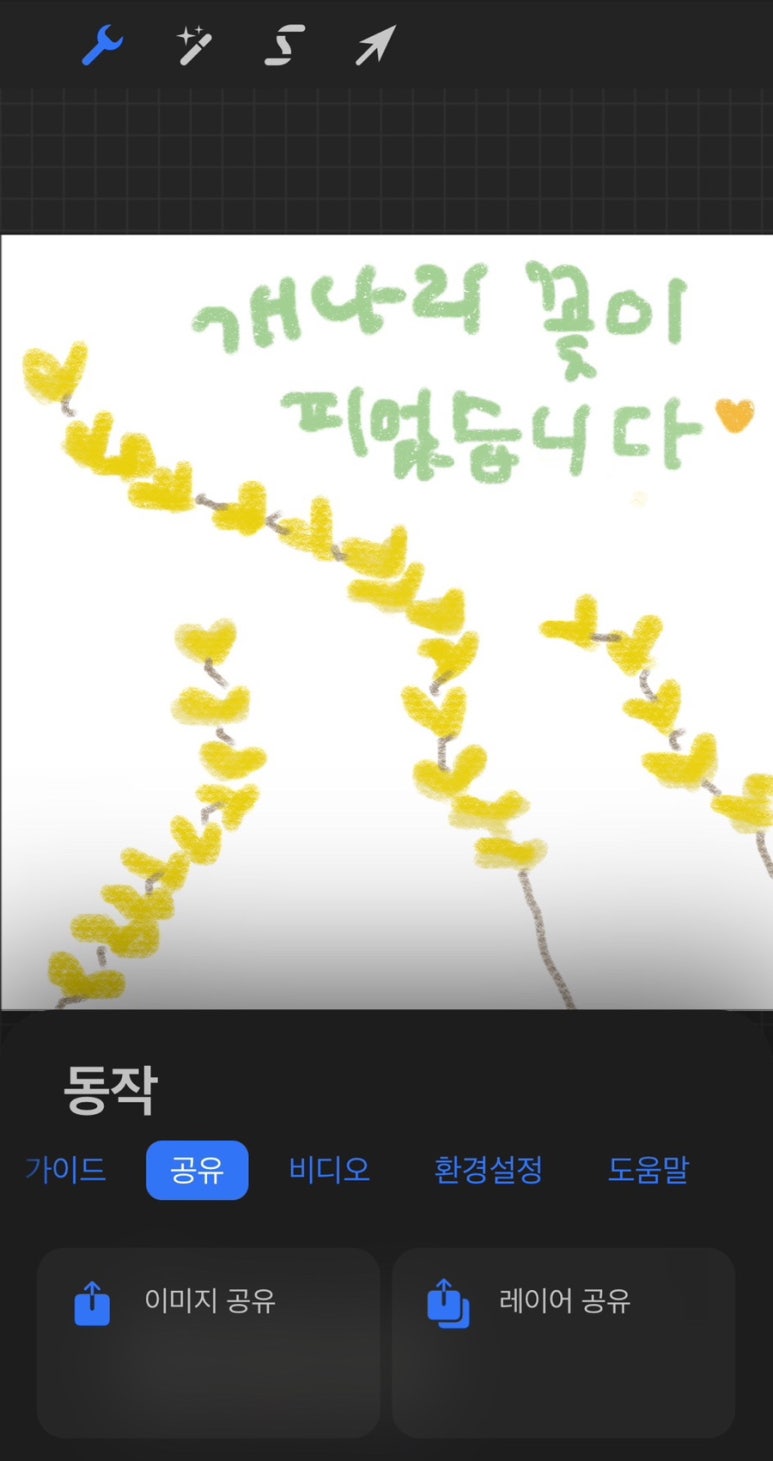773x1461 pixels.
Task: Select the Selection S tool
Action: click(284, 46)
